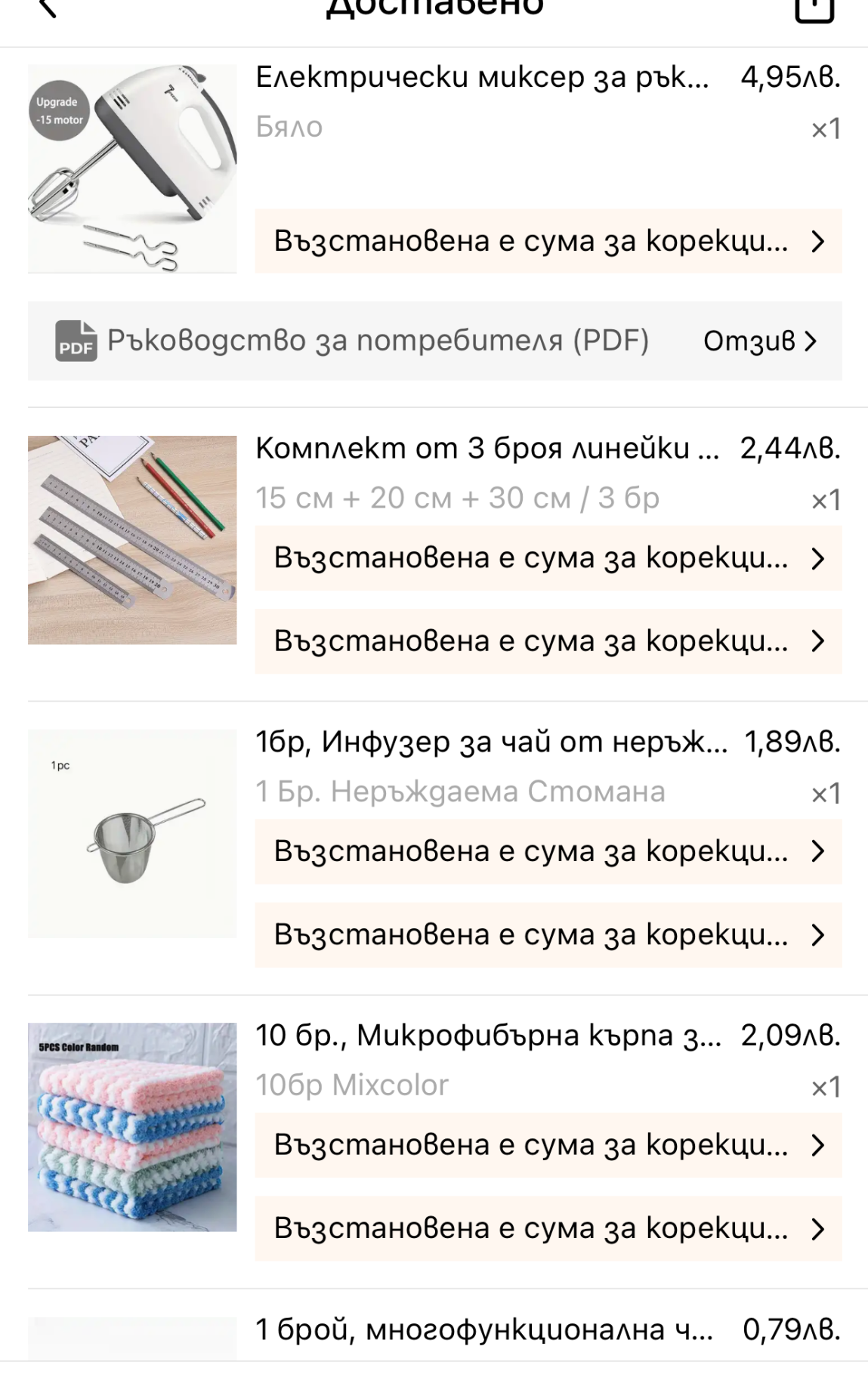Open the 3-ruler set product image
Viewport: 868px width, 1374px height.
pyautogui.click(x=132, y=540)
